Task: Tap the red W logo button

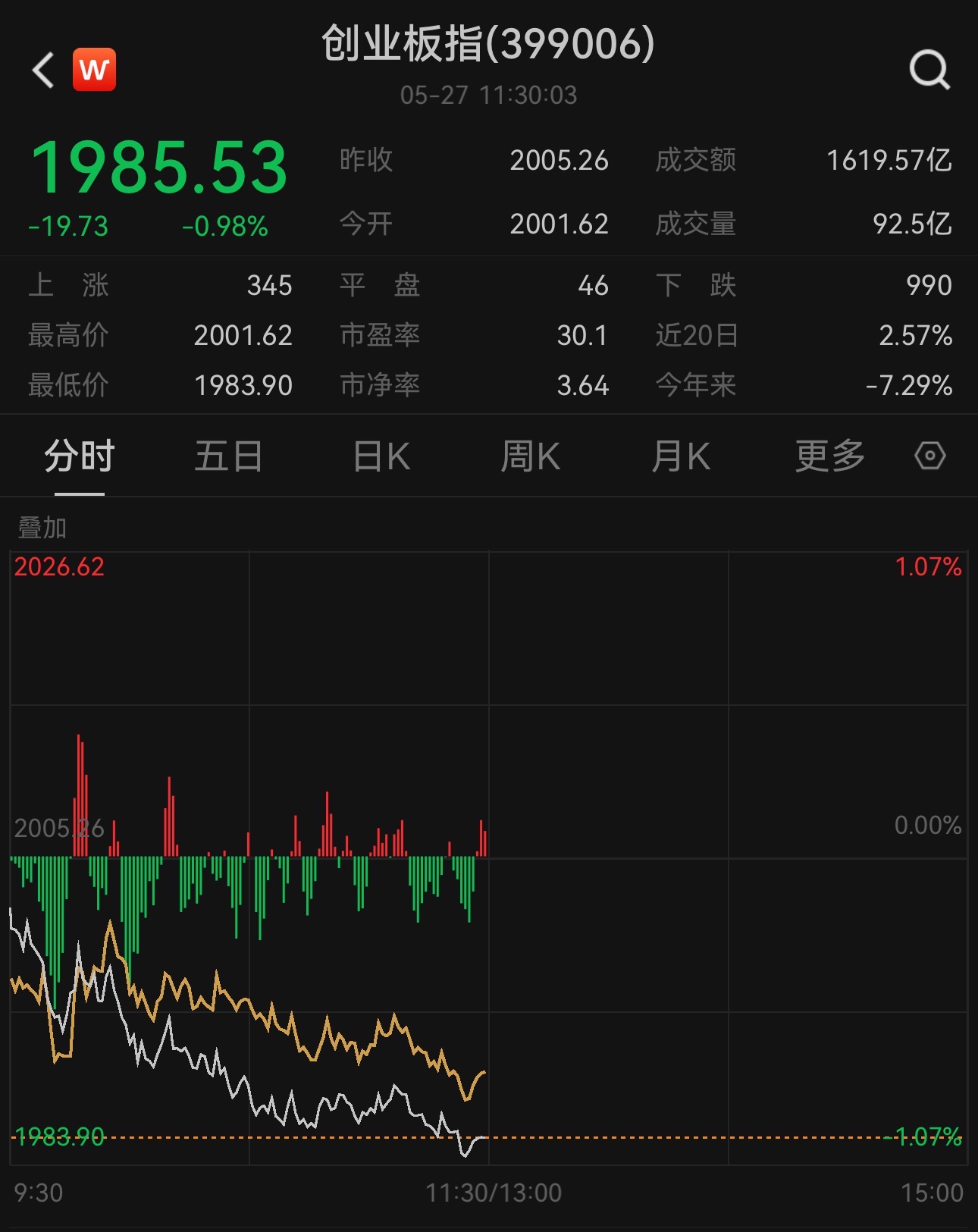Action: pyautogui.click(x=95, y=71)
